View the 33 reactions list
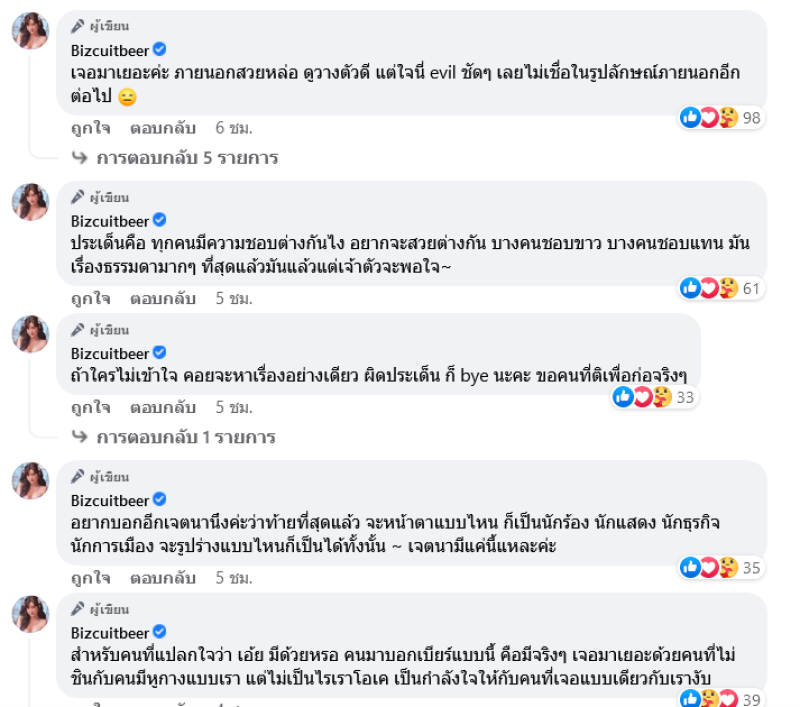The image size is (800, 707). 654,397
